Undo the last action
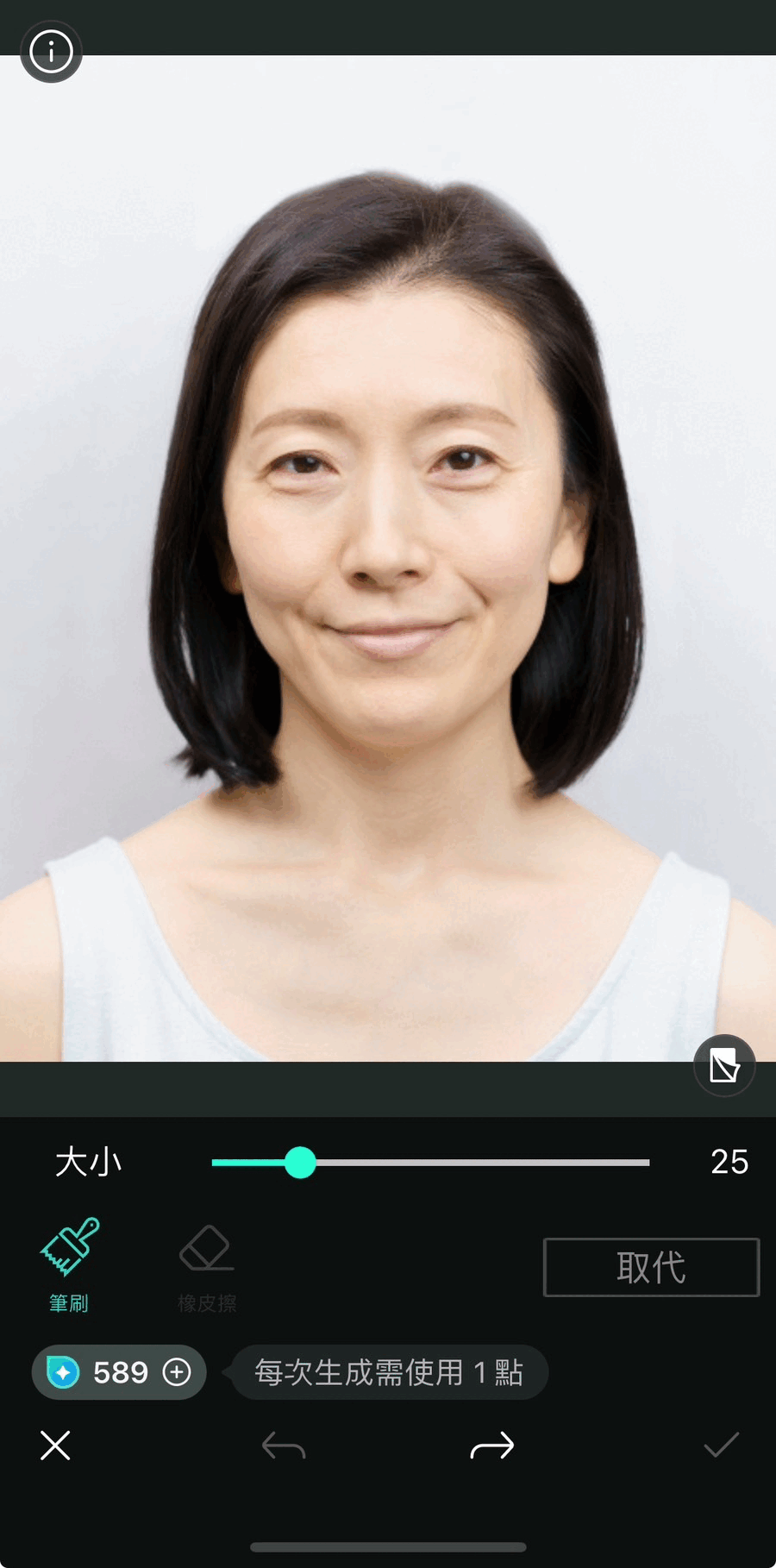Screen dimensions: 776x1568 pyautogui.click(x=284, y=1446)
